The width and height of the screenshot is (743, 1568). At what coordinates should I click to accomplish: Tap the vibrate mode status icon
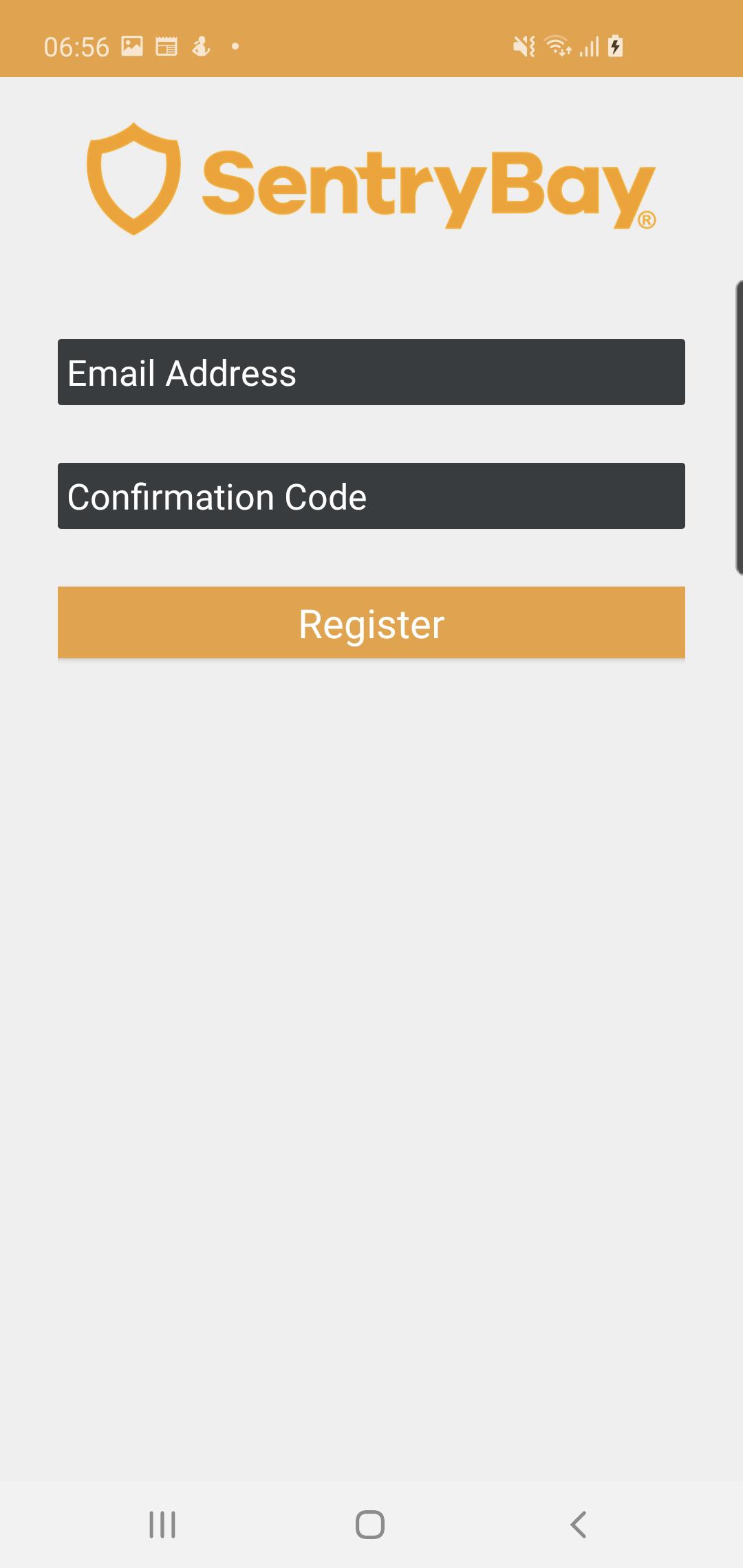point(524,46)
